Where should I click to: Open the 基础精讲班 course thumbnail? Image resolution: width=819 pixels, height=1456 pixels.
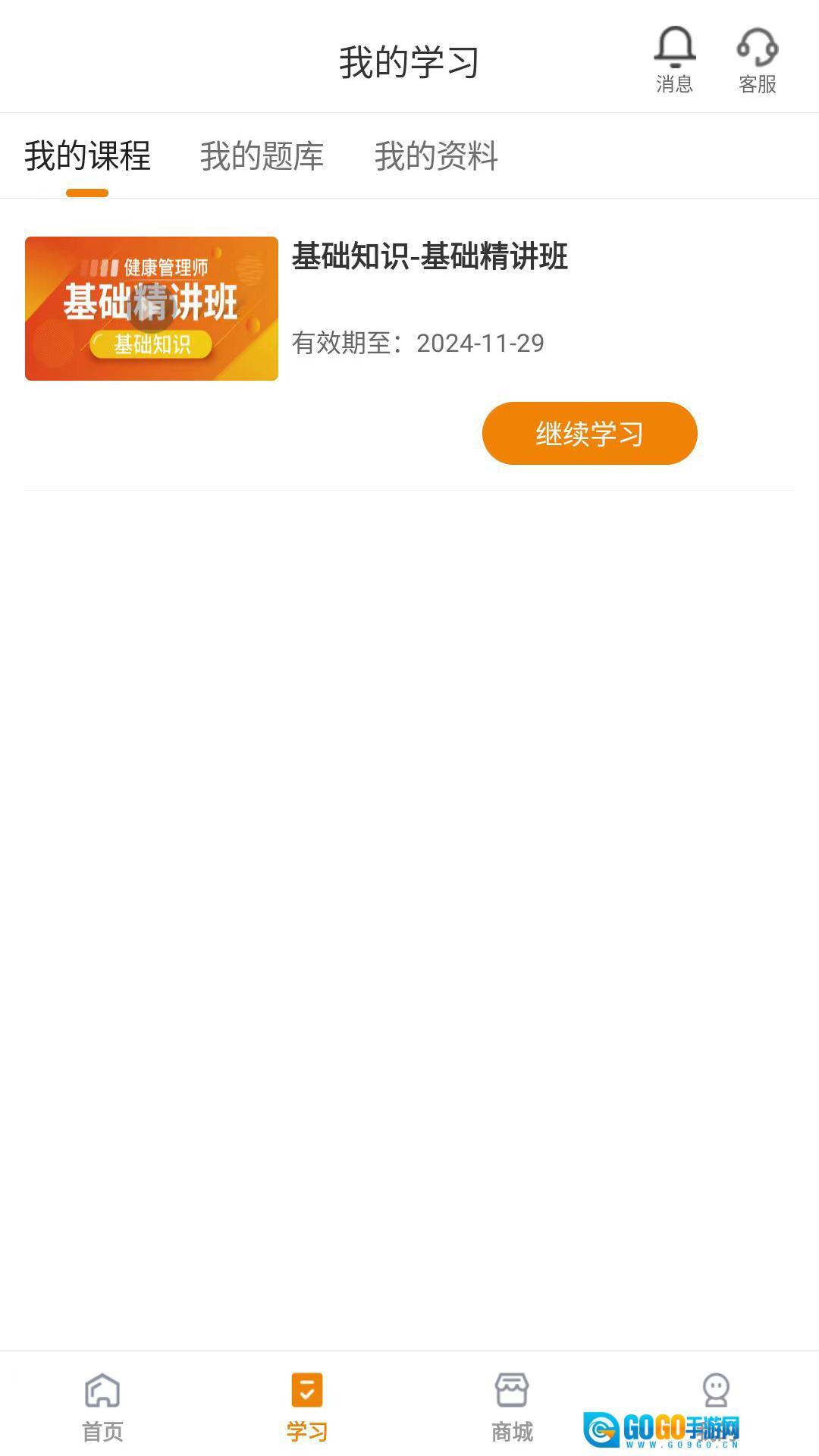pos(152,308)
